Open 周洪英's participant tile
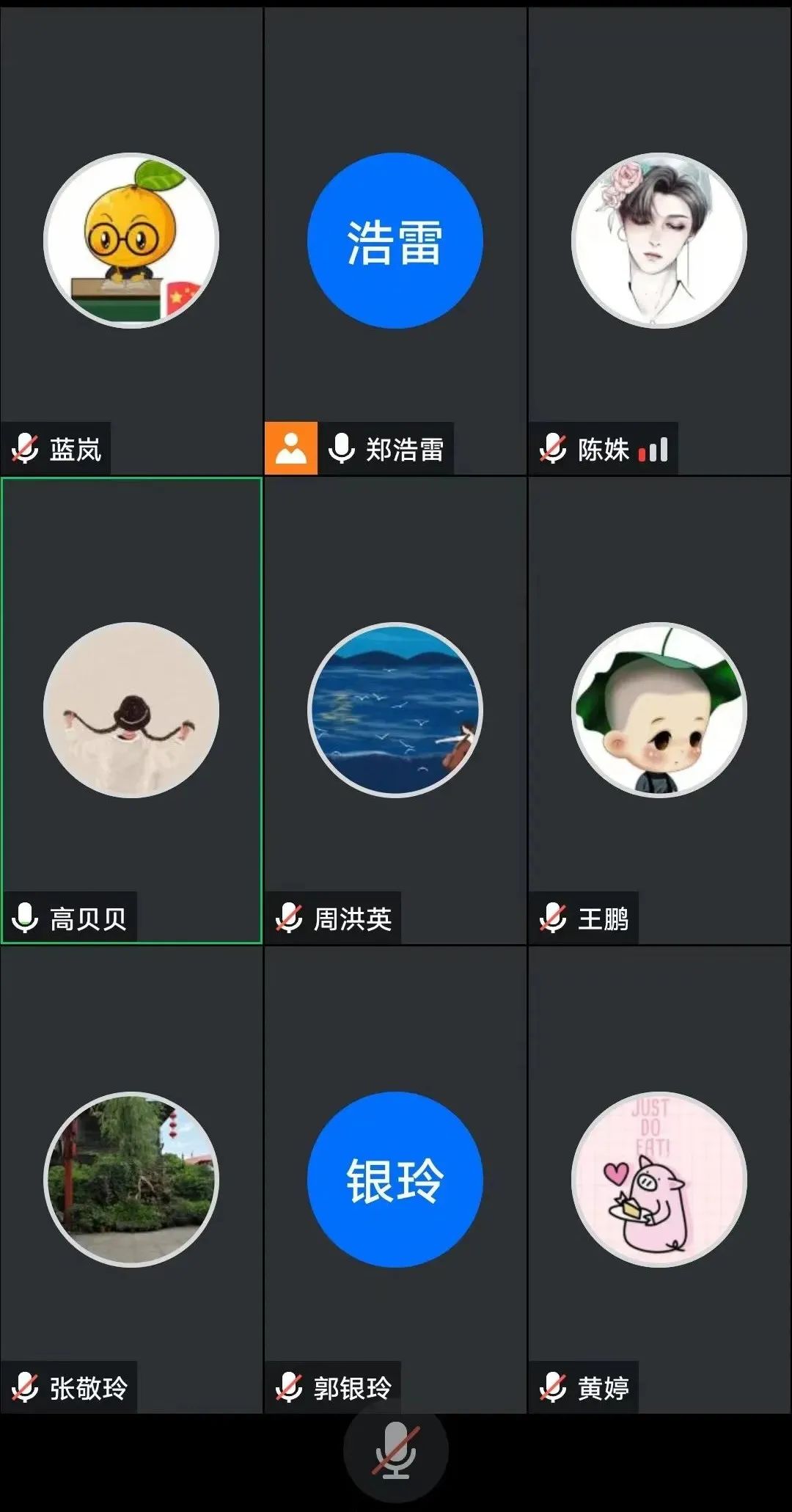This screenshot has height=1512, width=792. (395, 710)
